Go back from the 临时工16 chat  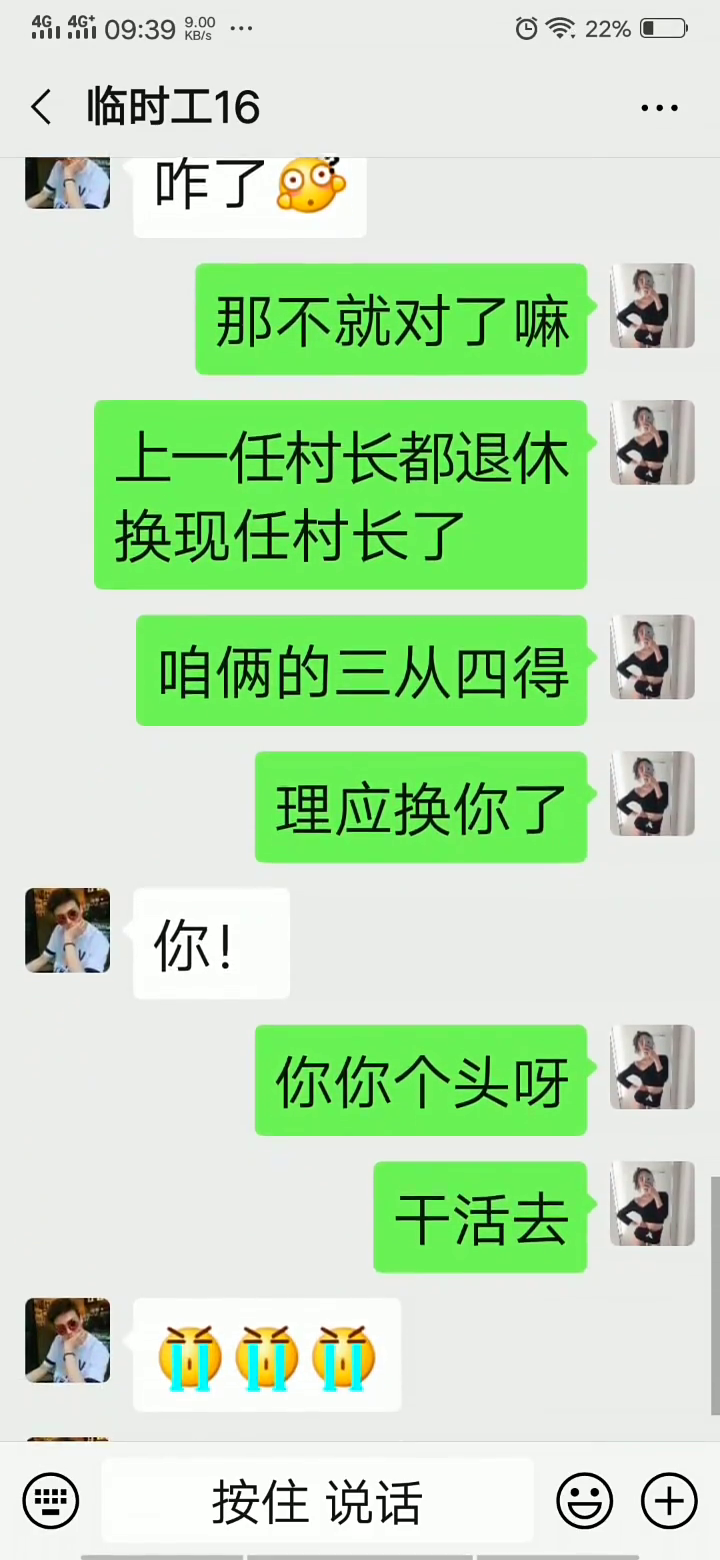41,107
